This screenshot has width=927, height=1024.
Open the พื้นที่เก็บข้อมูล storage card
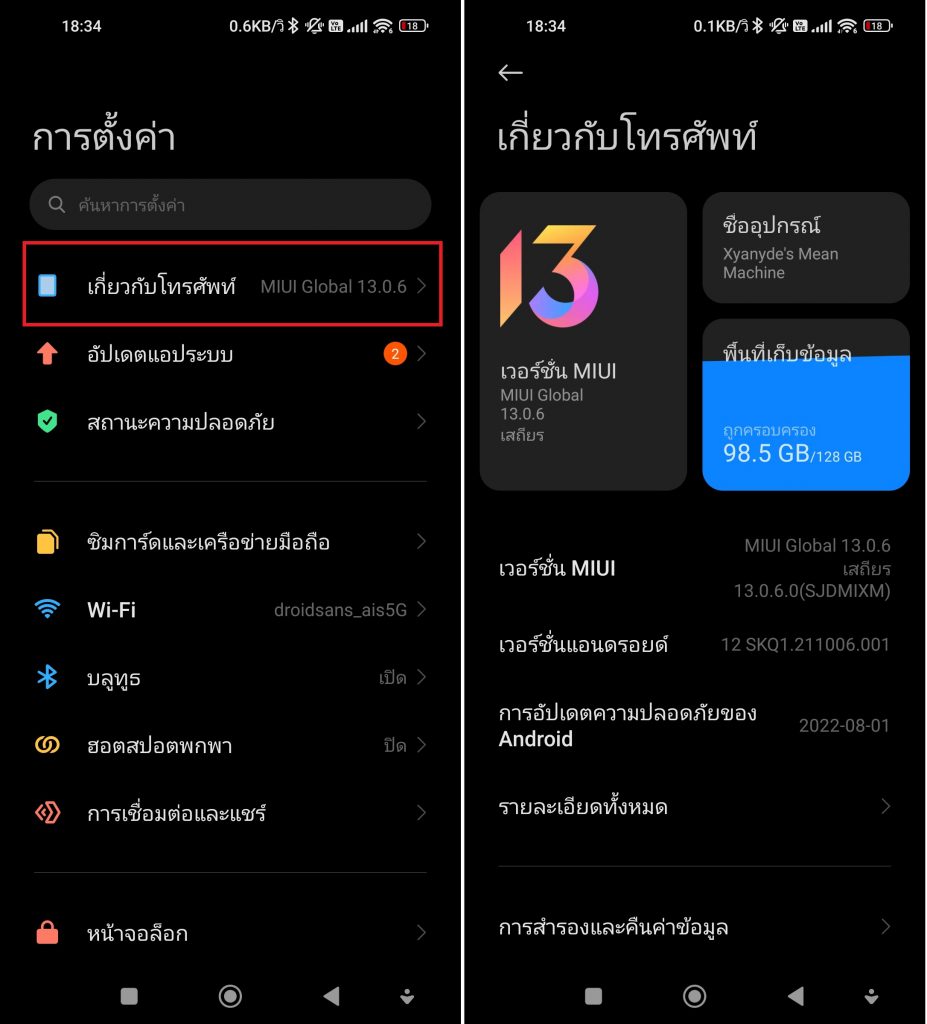(x=806, y=405)
